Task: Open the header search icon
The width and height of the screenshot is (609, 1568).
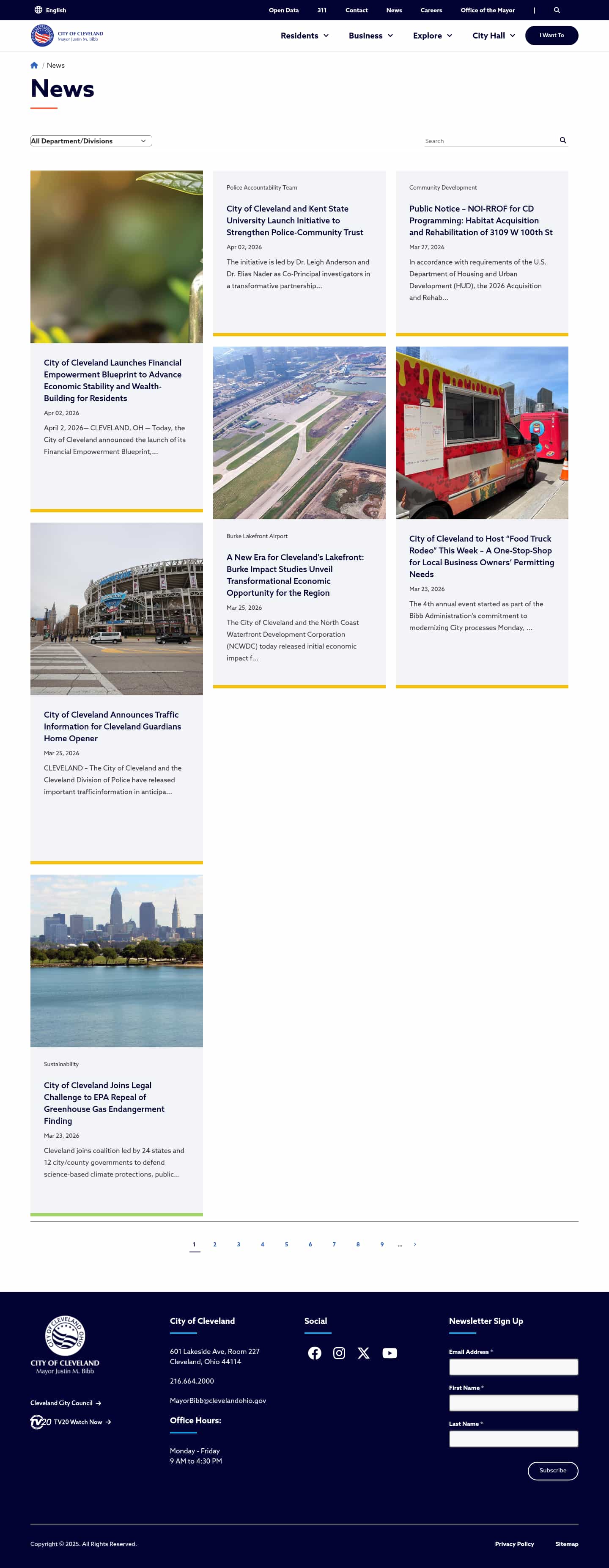Action: coord(557,10)
